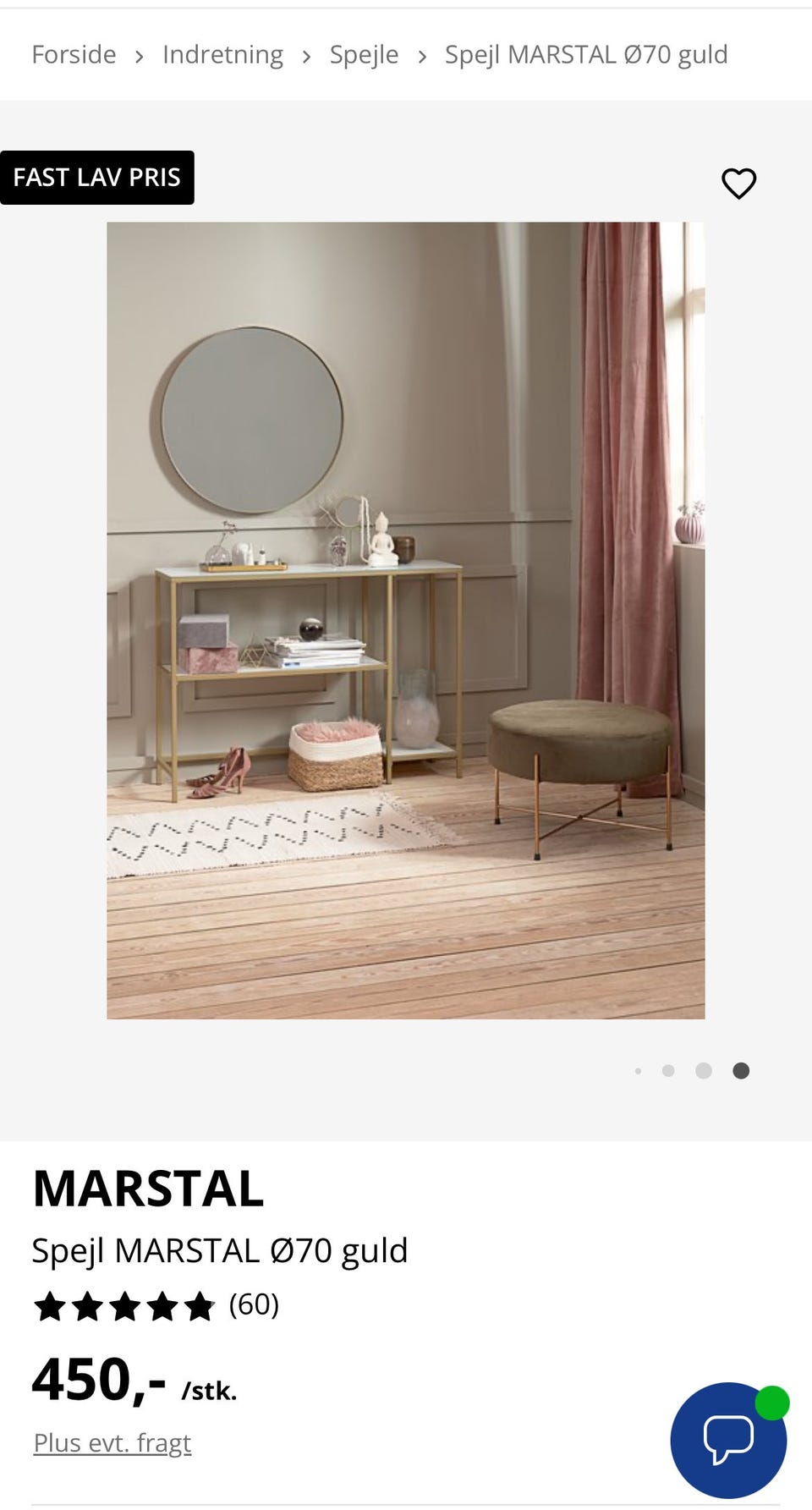Select the second carousel dot
This screenshot has width=812, height=1510.
point(669,1070)
